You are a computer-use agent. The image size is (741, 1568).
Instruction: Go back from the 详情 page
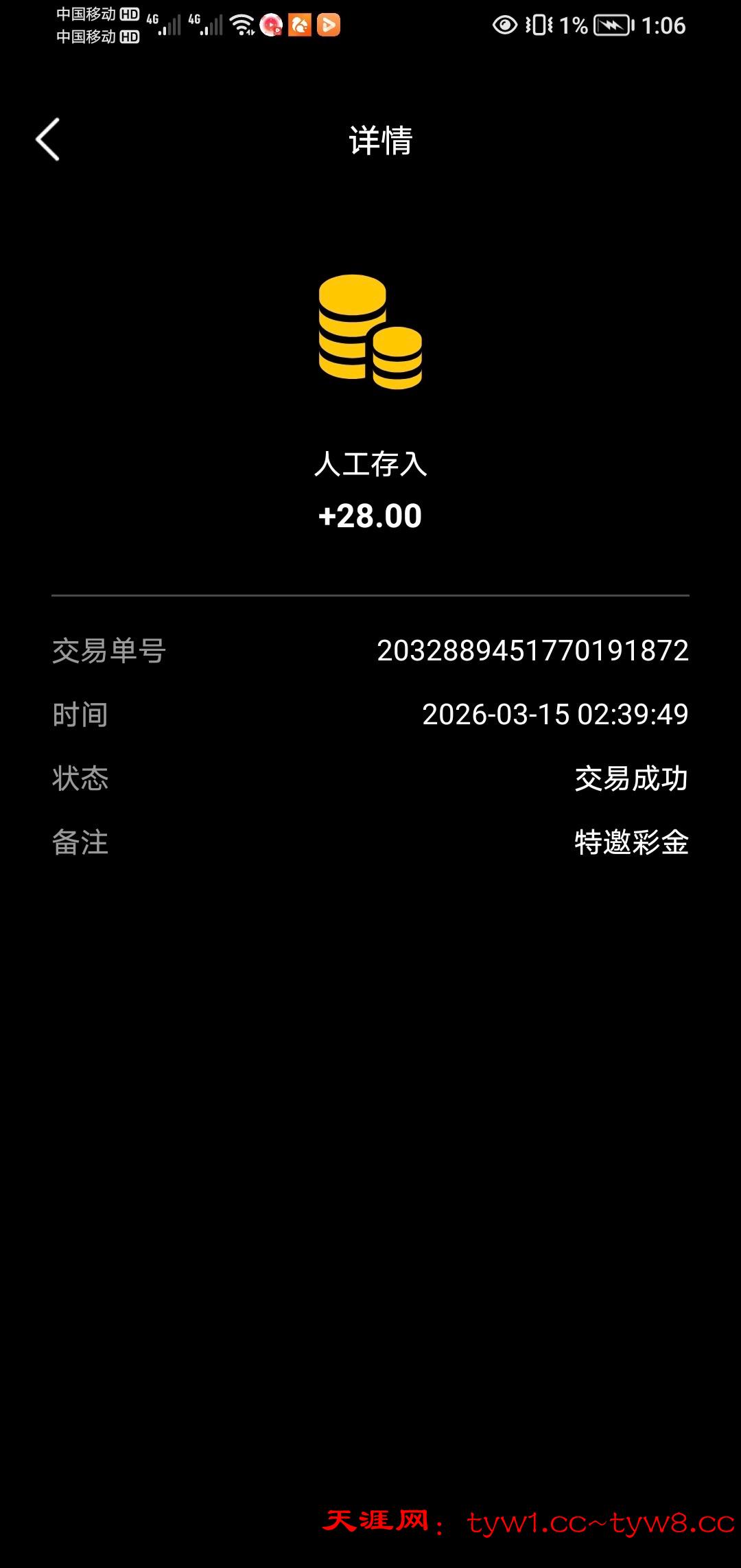coord(48,139)
